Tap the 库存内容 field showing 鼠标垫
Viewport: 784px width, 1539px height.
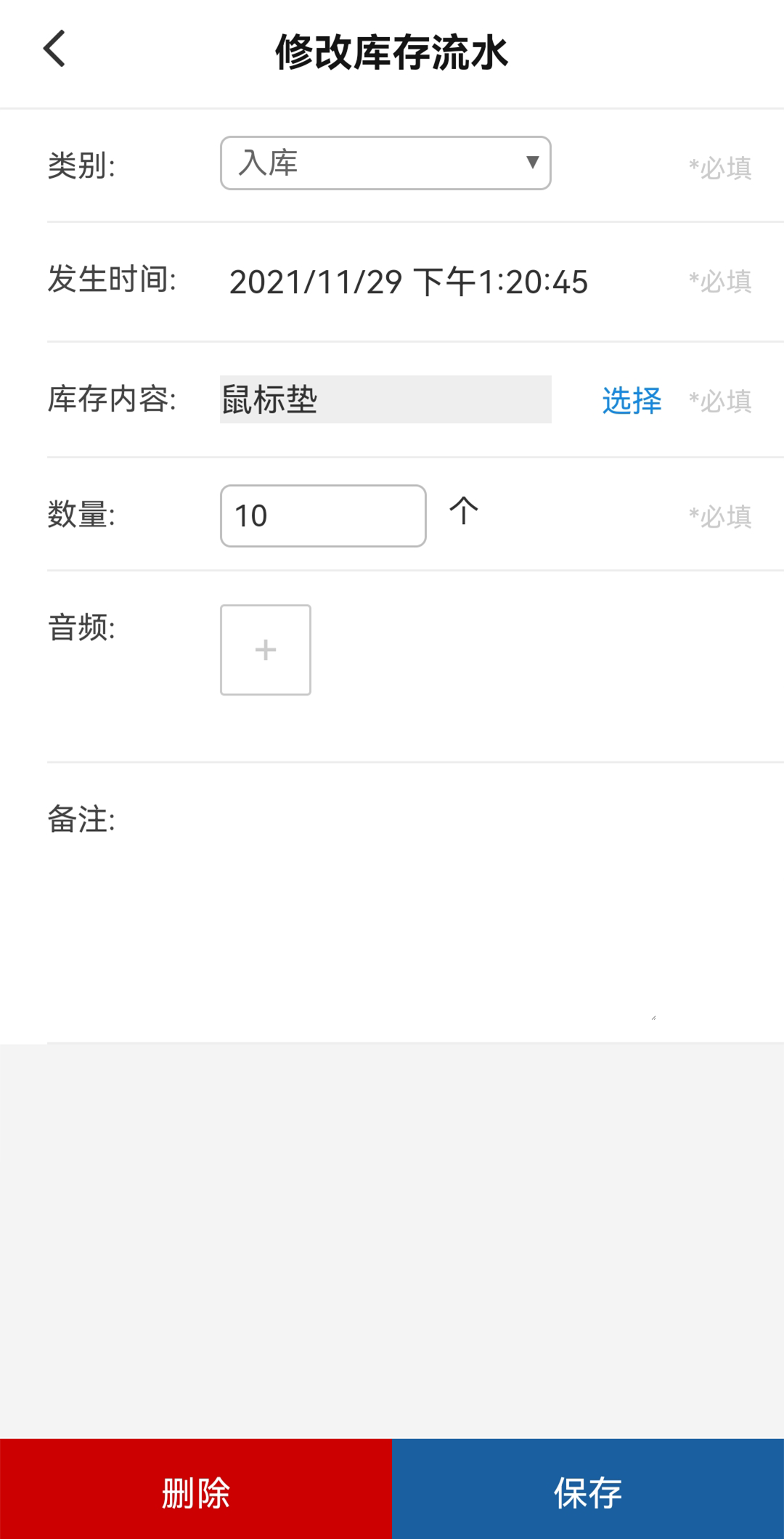coord(385,399)
